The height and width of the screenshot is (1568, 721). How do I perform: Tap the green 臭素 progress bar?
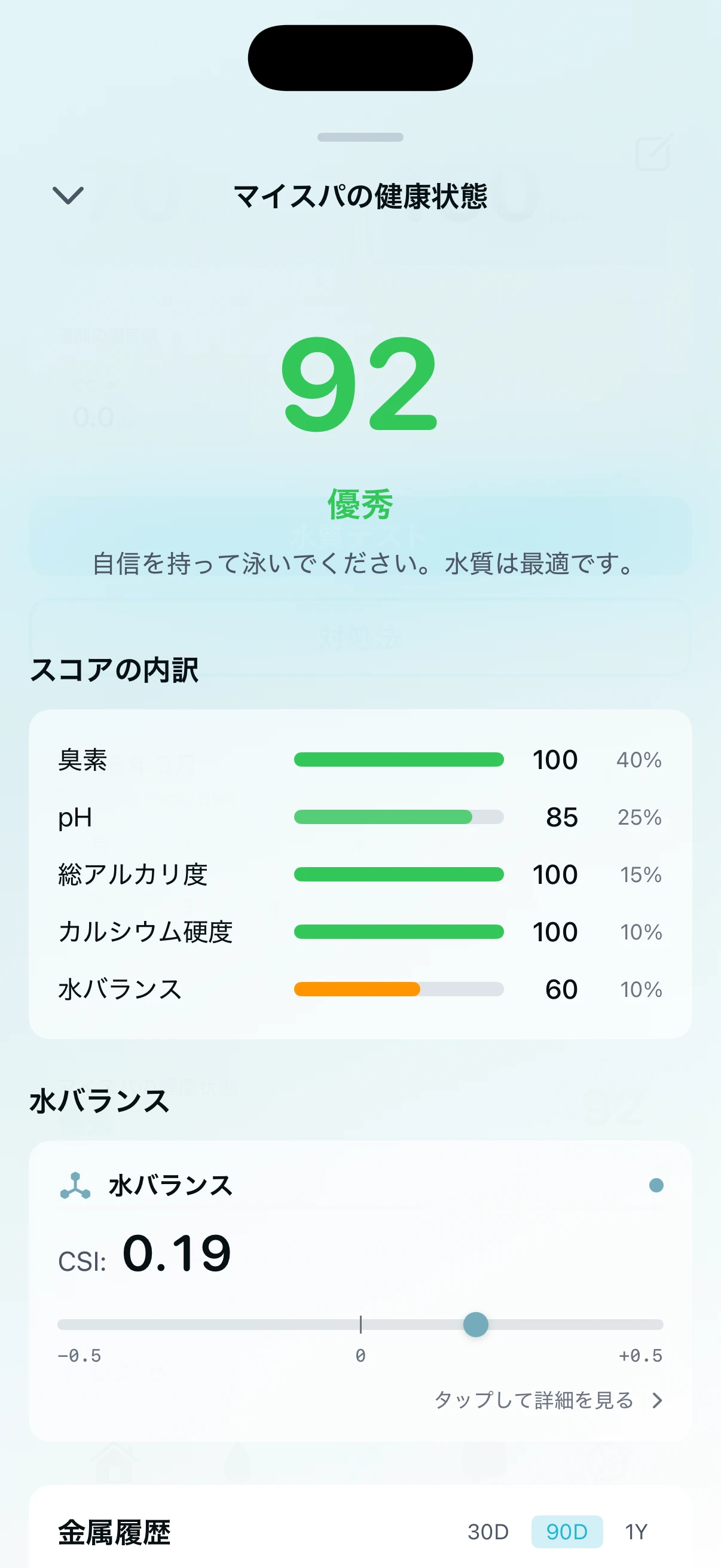pyautogui.click(x=399, y=759)
